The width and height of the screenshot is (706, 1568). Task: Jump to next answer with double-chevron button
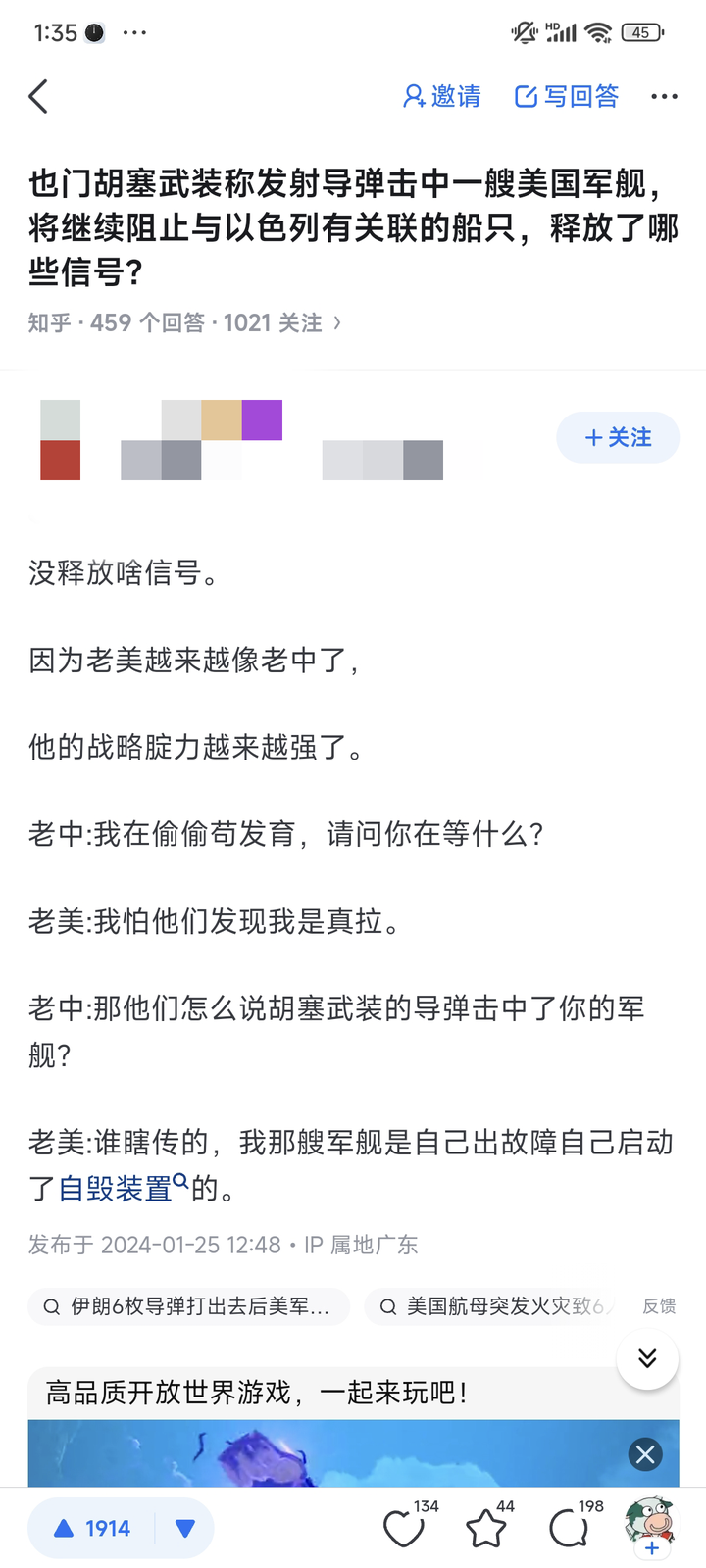[x=647, y=1358]
